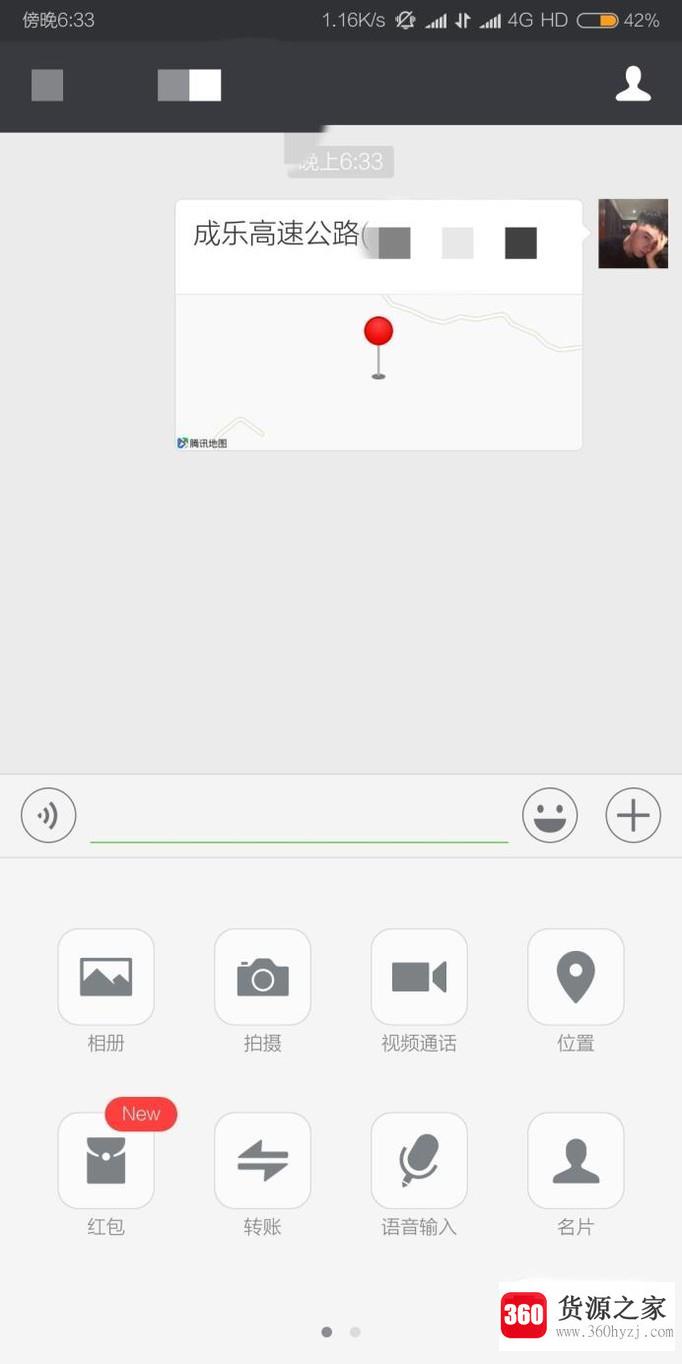Use 语音输入 voice input

[419, 1161]
